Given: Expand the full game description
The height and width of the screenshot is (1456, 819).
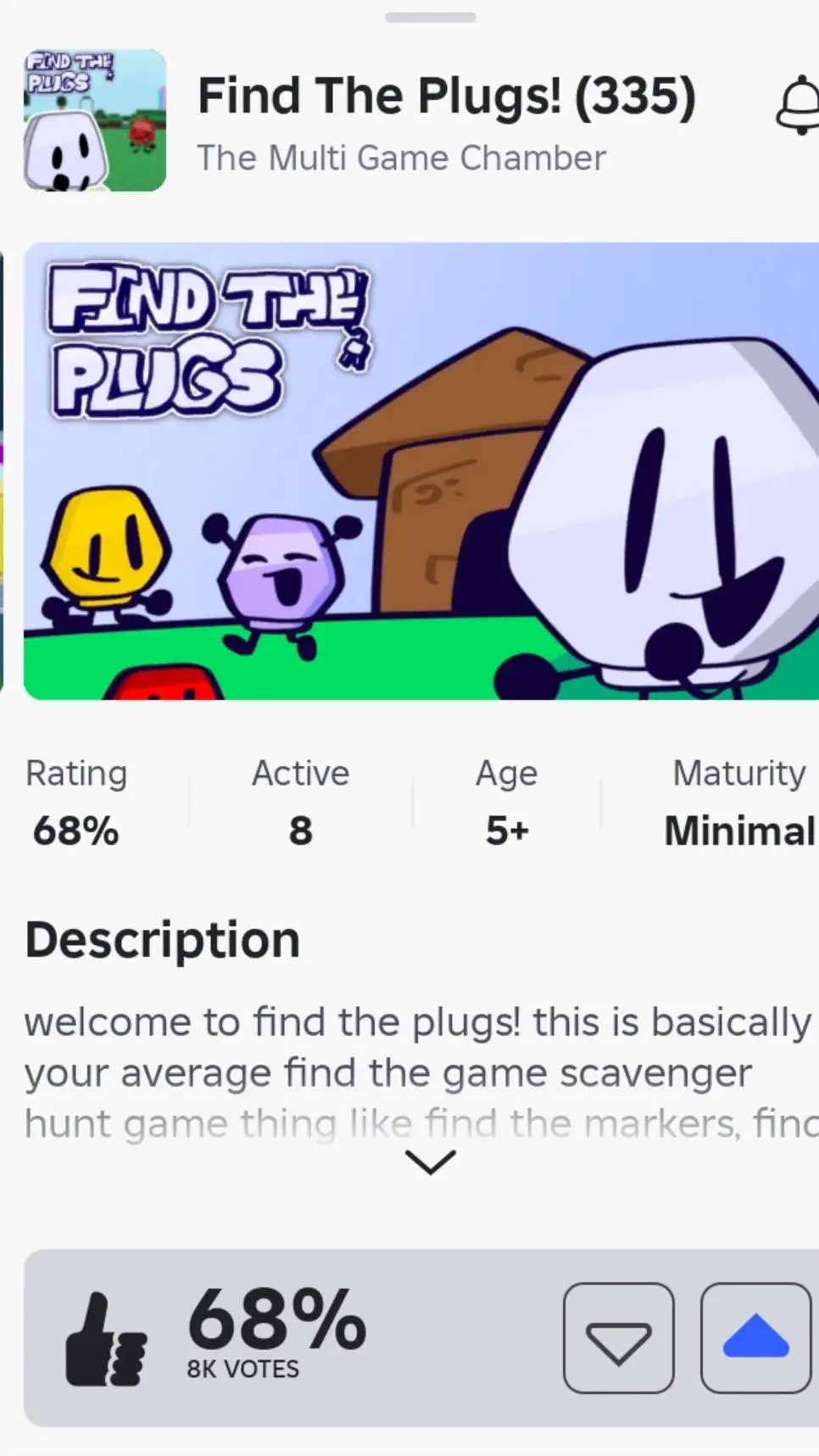Looking at the screenshot, I should [x=430, y=1162].
